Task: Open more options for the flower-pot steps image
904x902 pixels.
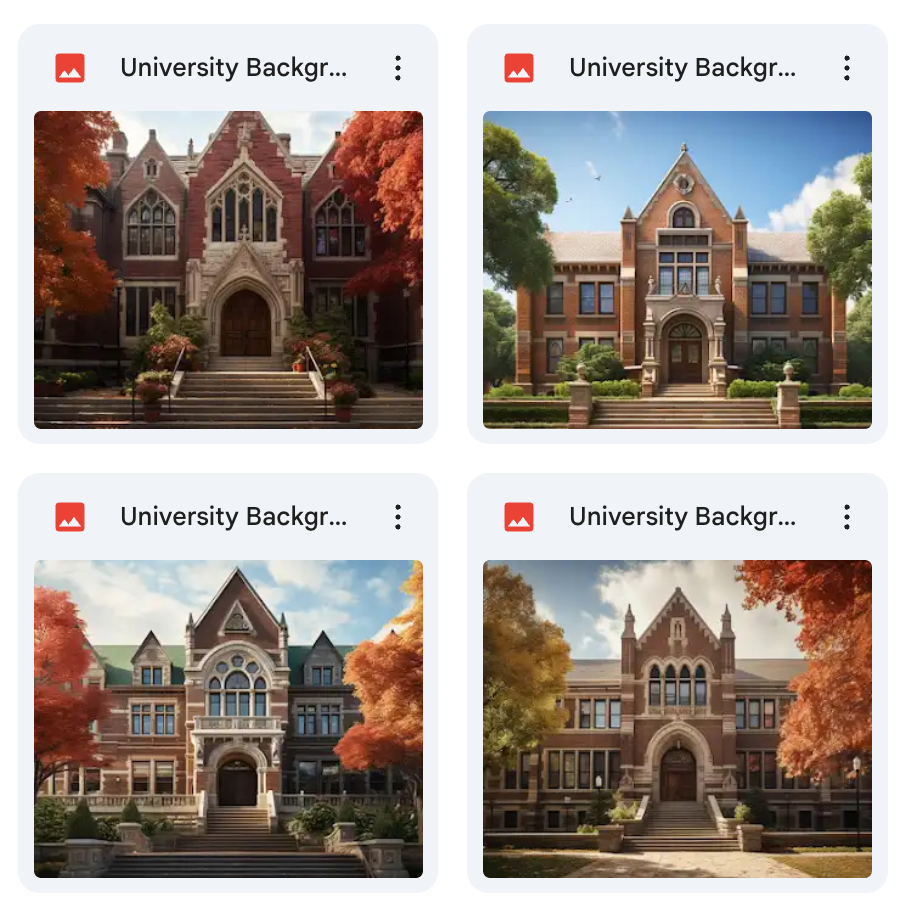Action: pos(398,68)
